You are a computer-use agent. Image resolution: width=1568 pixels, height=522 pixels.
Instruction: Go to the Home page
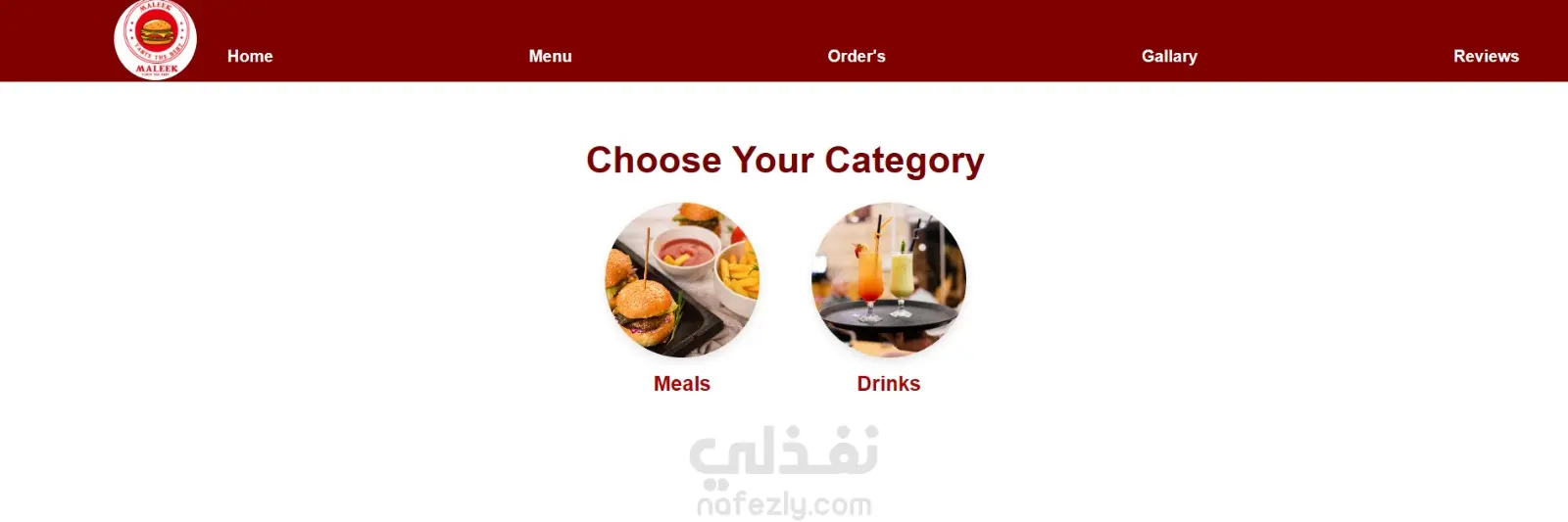tap(250, 56)
